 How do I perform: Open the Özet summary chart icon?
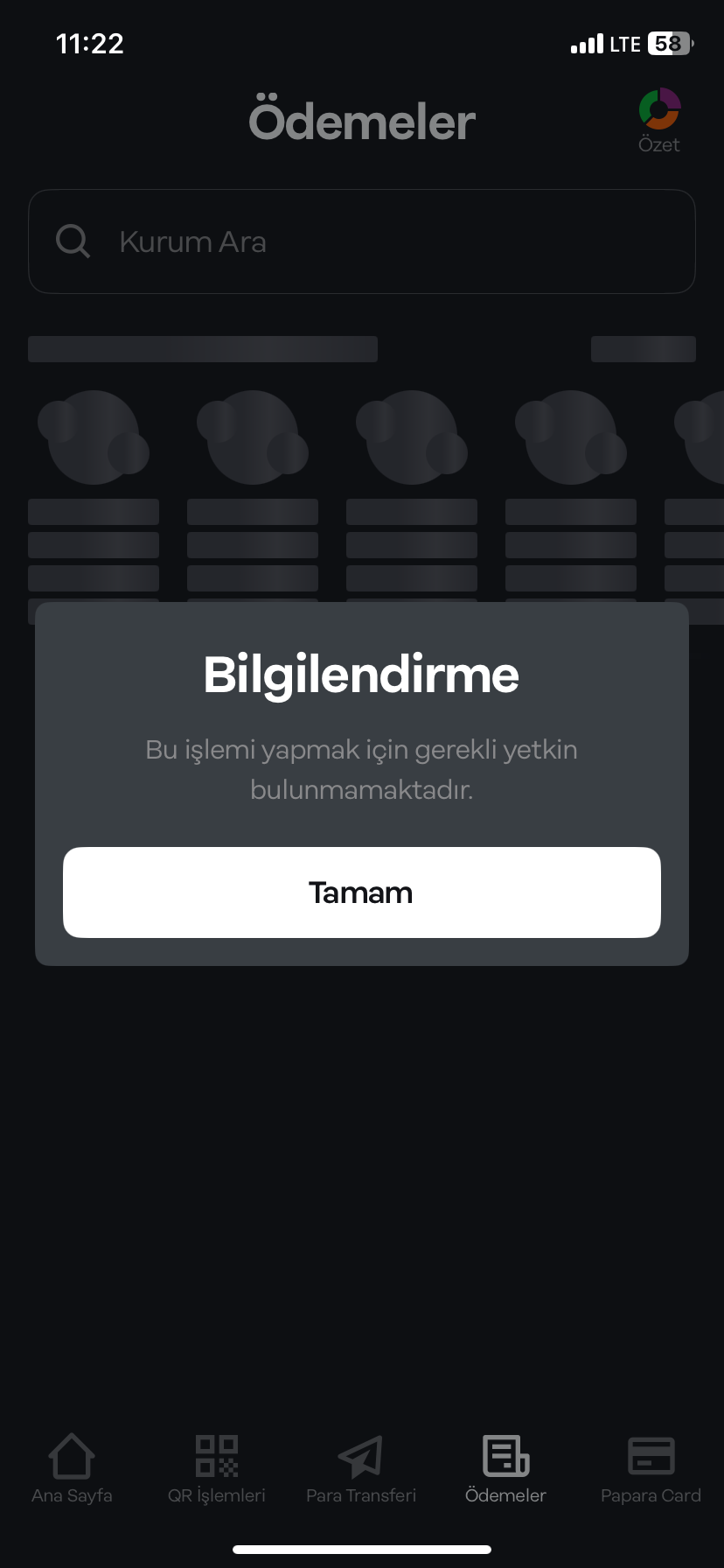click(659, 121)
